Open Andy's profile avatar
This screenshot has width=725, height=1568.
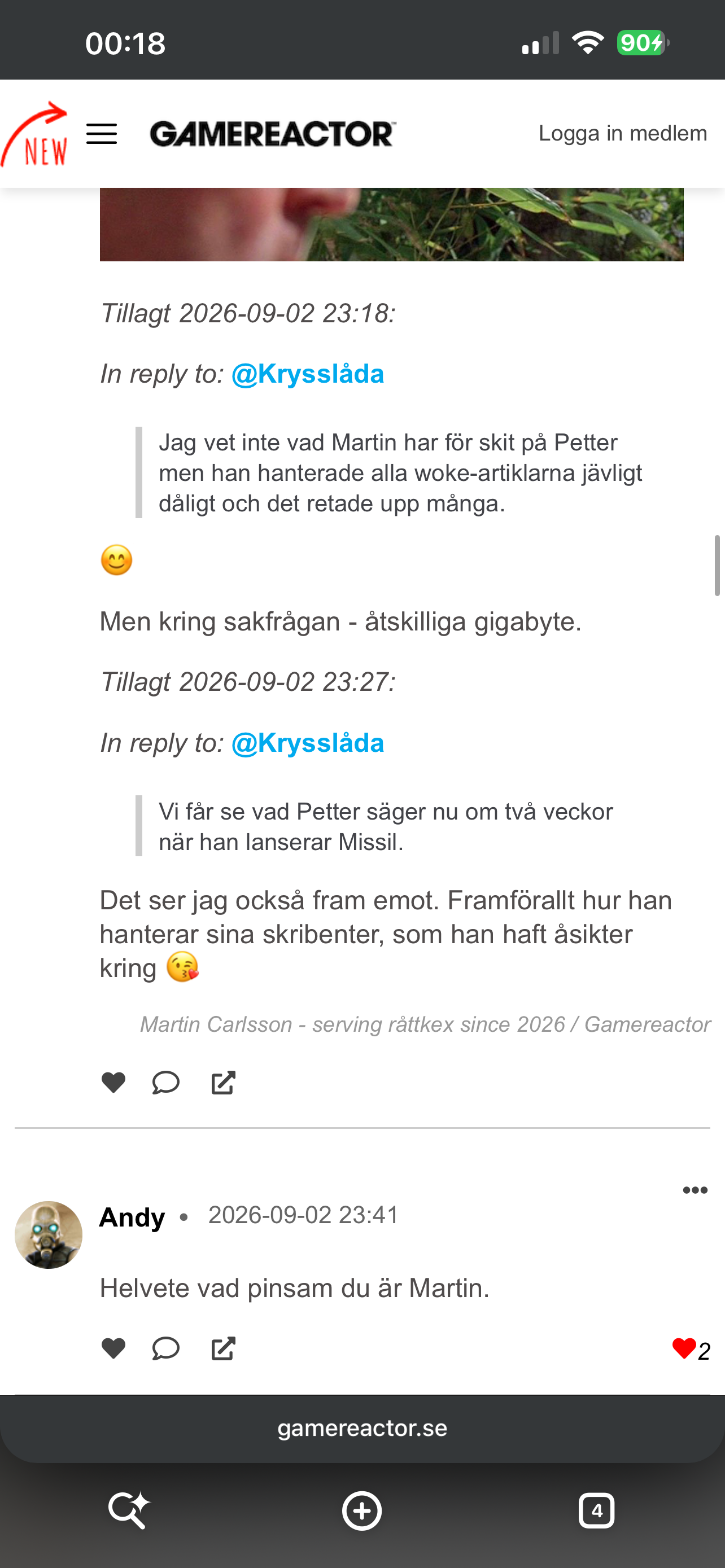tap(49, 1235)
